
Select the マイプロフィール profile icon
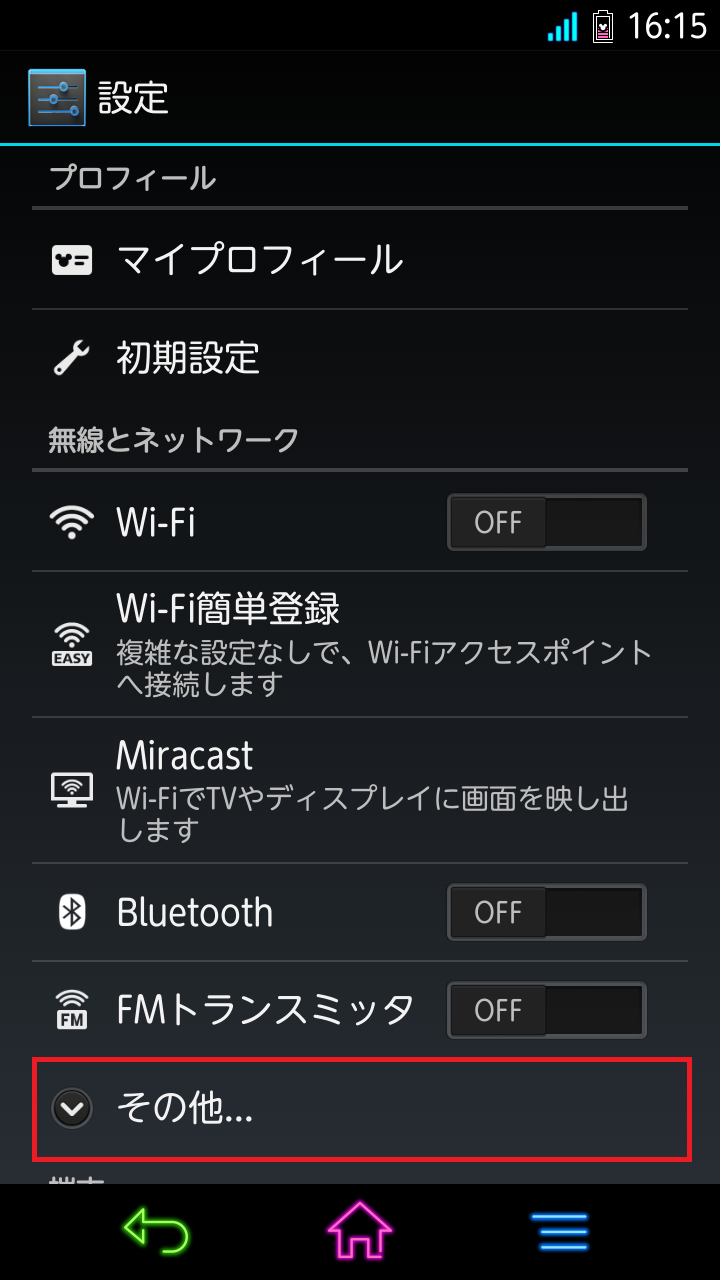point(70,258)
